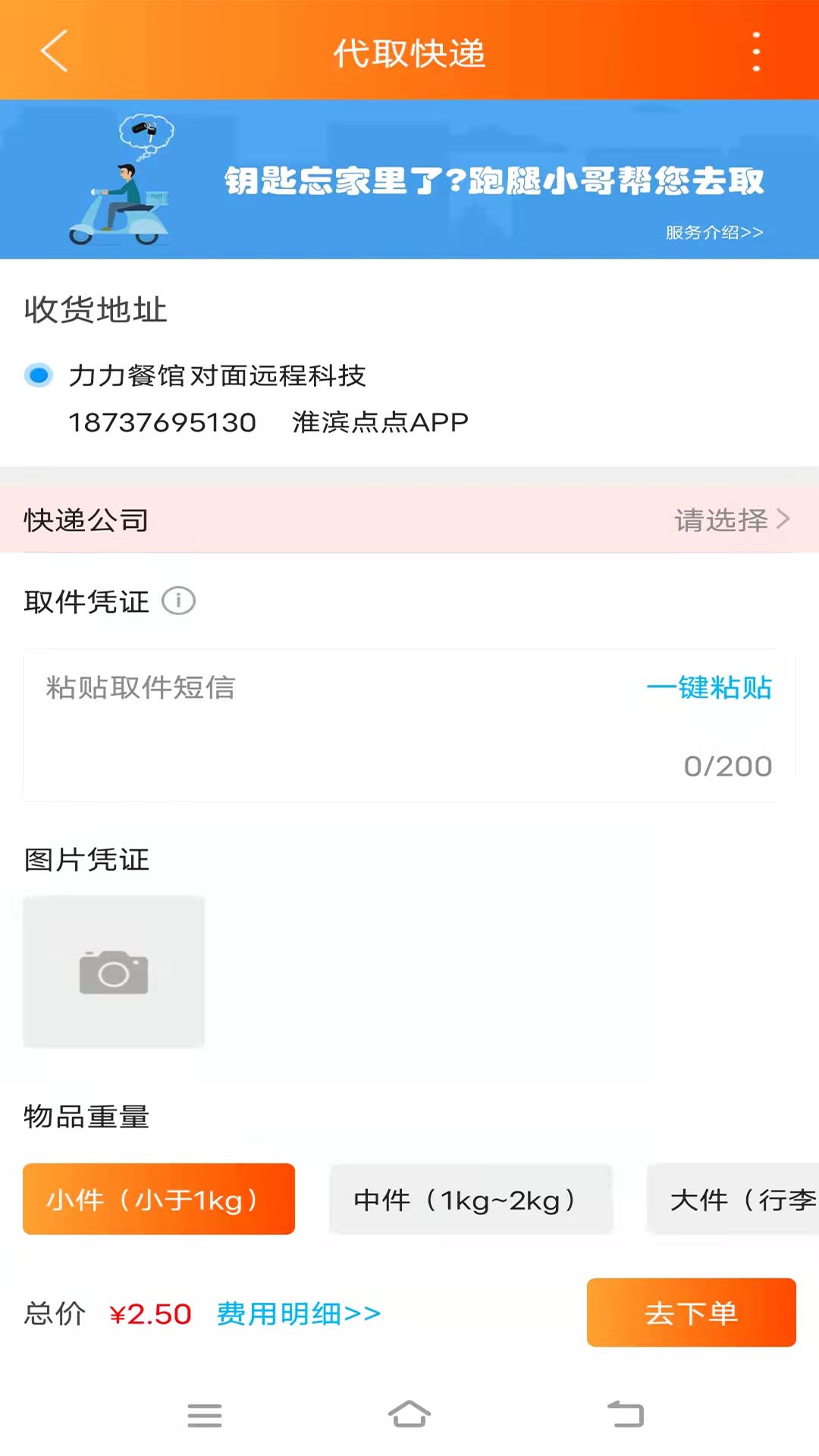The height and width of the screenshot is (1456, 819).
Task: Open the three-dot overflow menu
Action: point(756,52)
